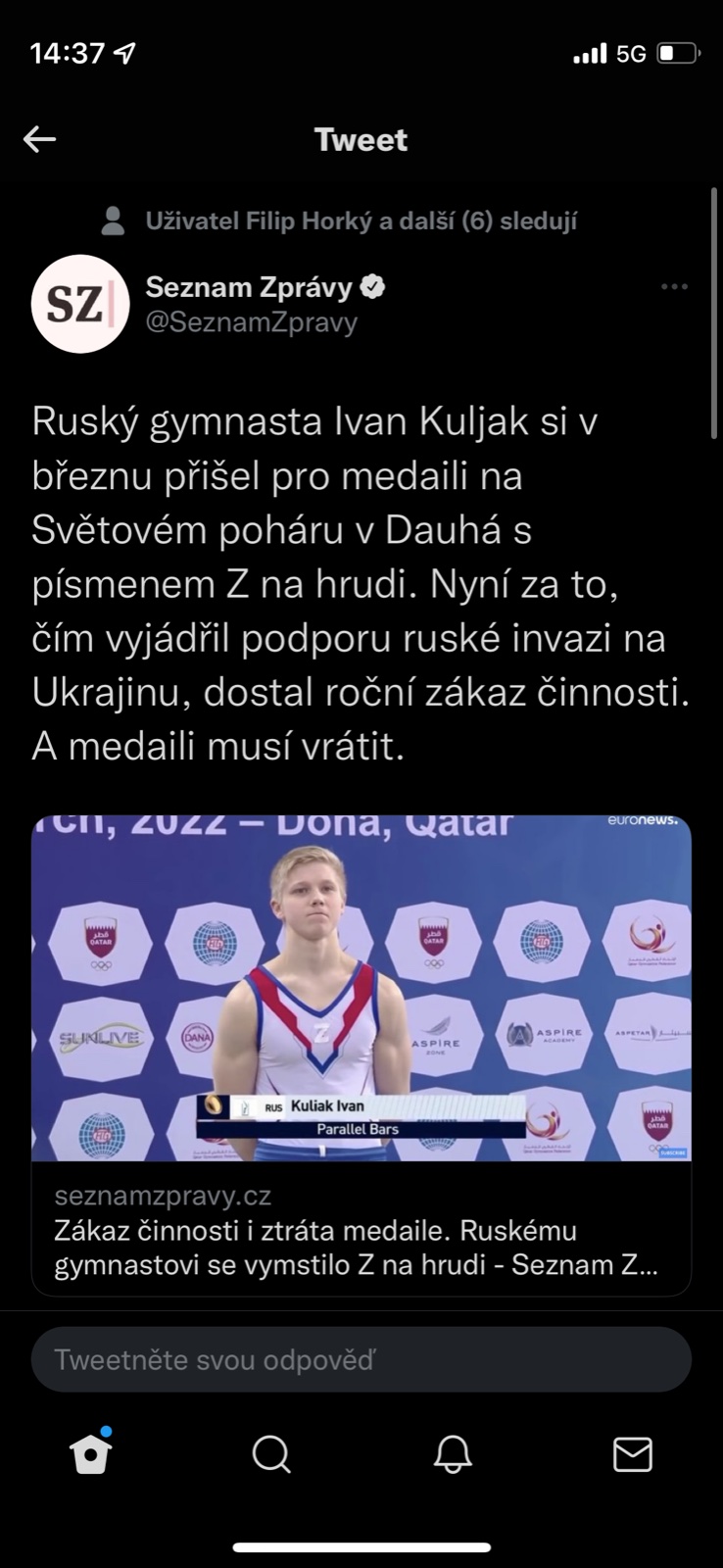Switch to the Home tab

(91, 1453)
